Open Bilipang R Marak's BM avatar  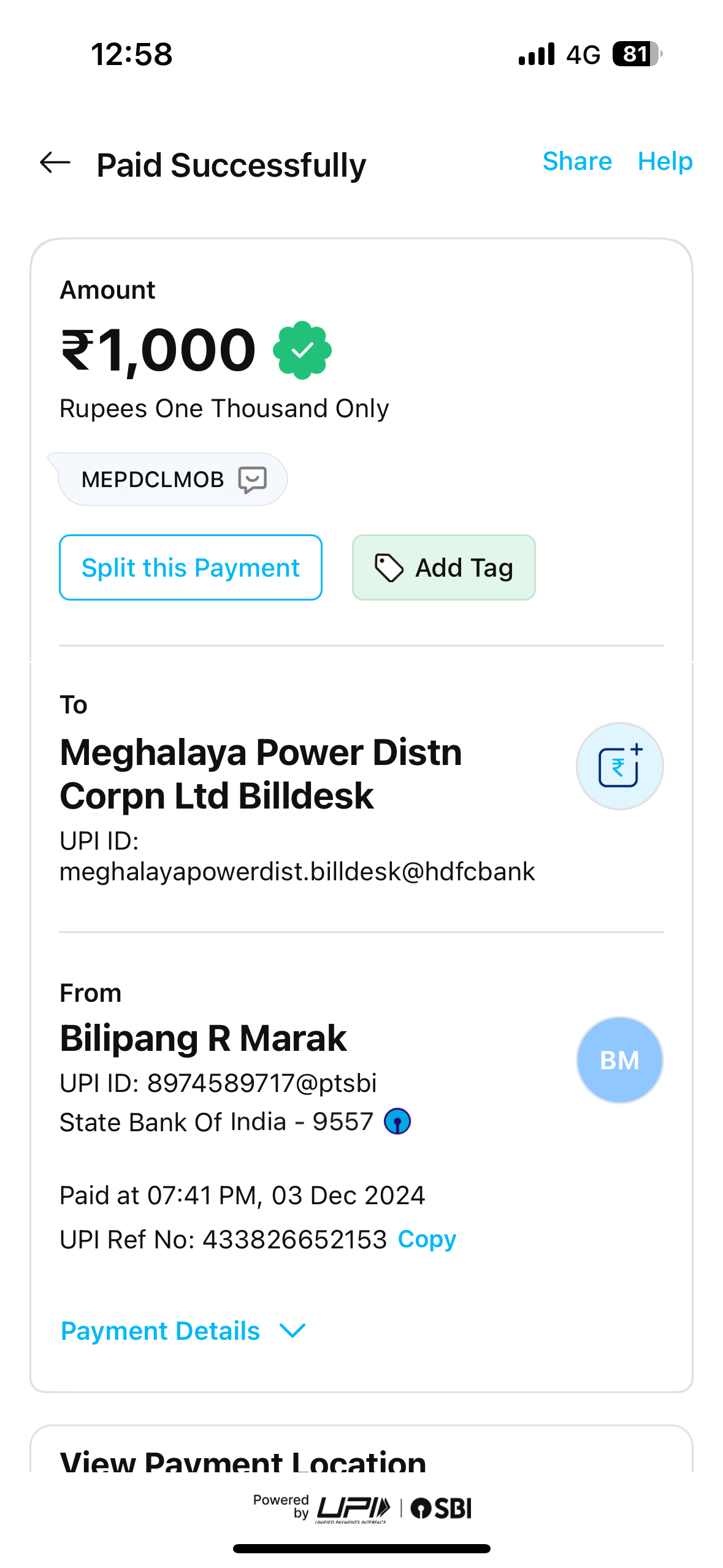619,1060
